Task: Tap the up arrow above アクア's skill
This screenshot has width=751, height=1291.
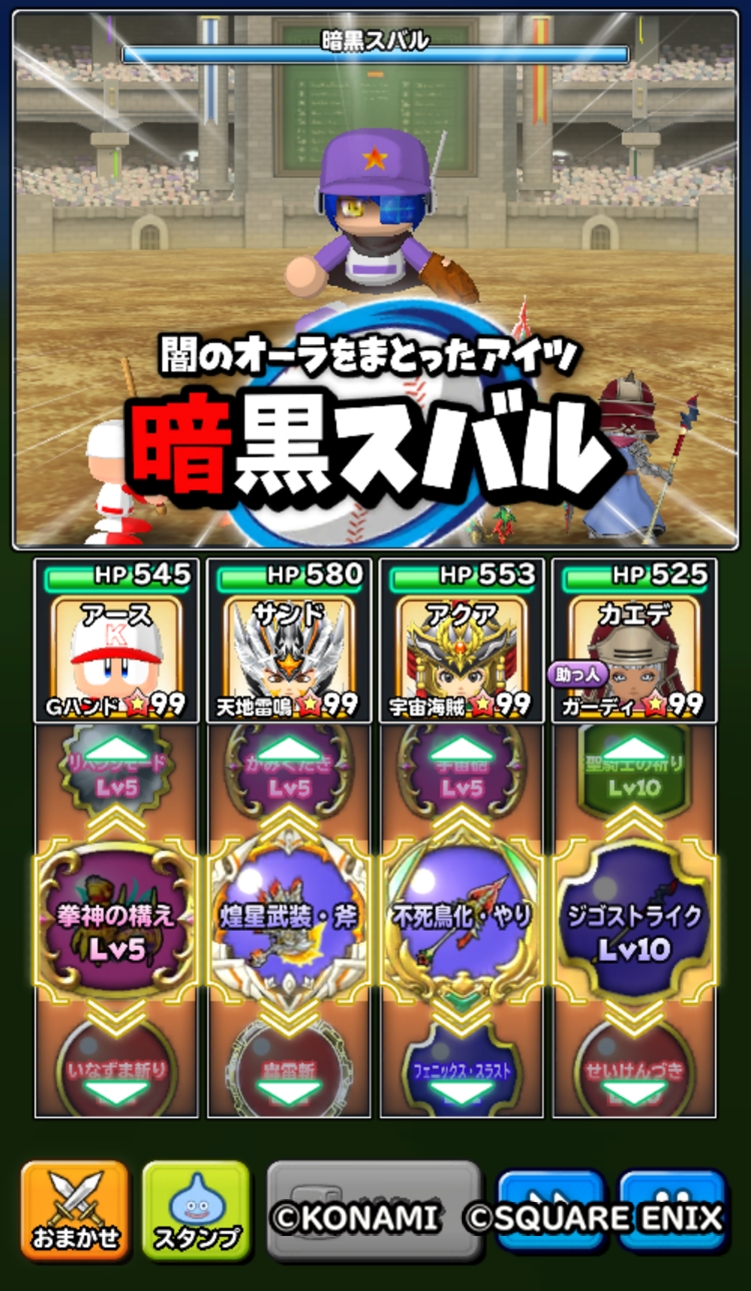Action: coord(462,749)
